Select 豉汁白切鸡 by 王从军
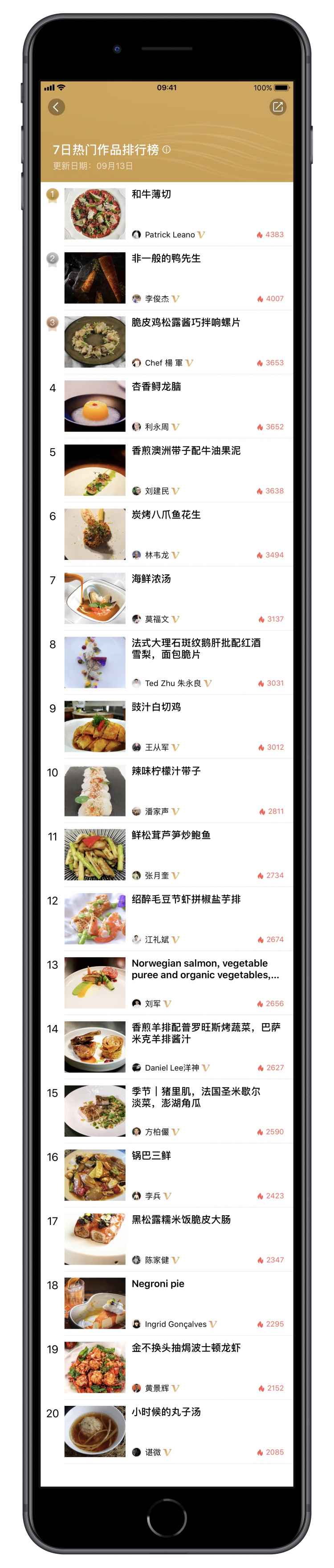Viewport: 334px width, 1568px height. coord(156,706)
